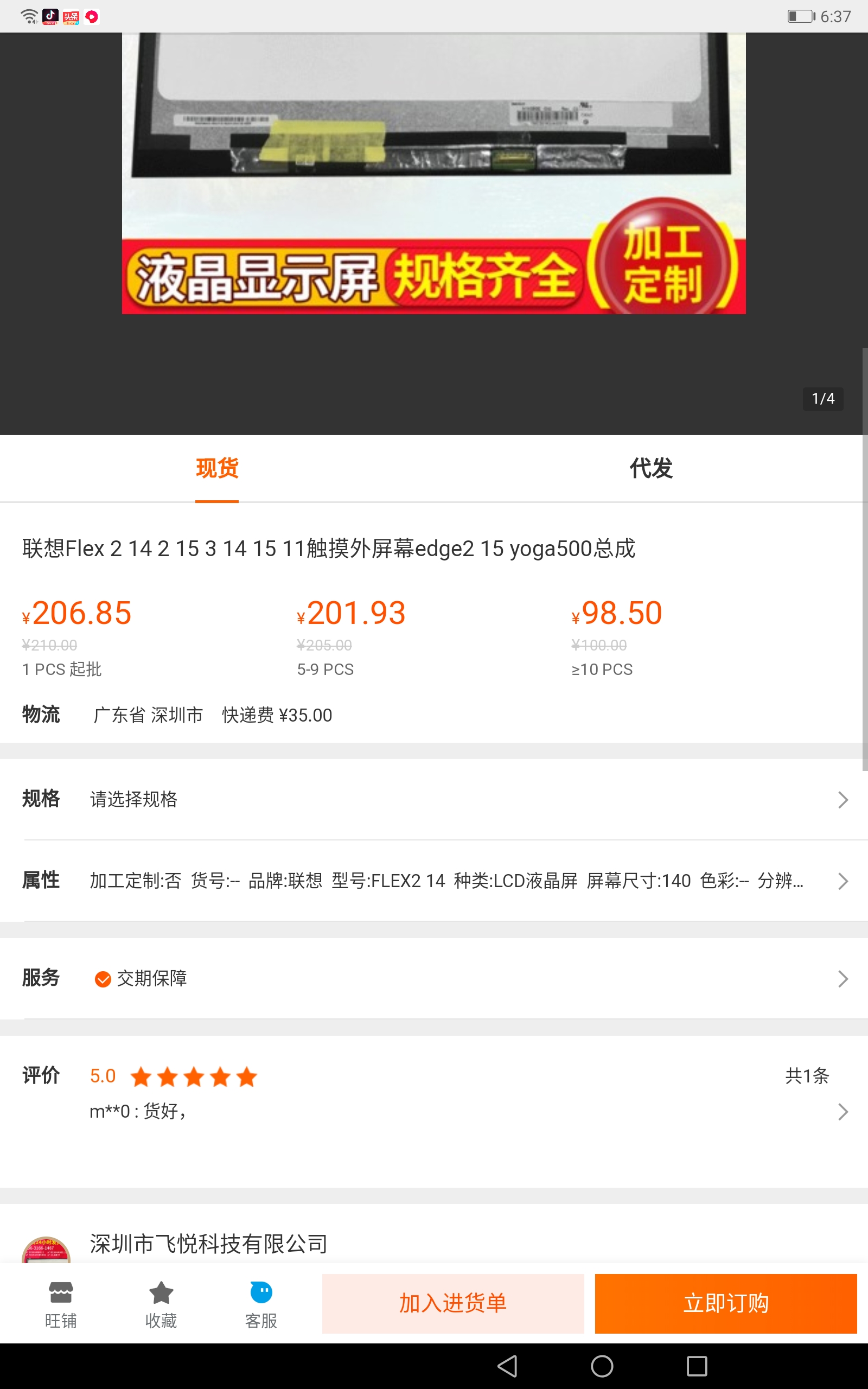Open 深圳市飞悦科技有限公司 supplier page
The width and height of the screenshot is (868, 1389).
point(208,1244)
